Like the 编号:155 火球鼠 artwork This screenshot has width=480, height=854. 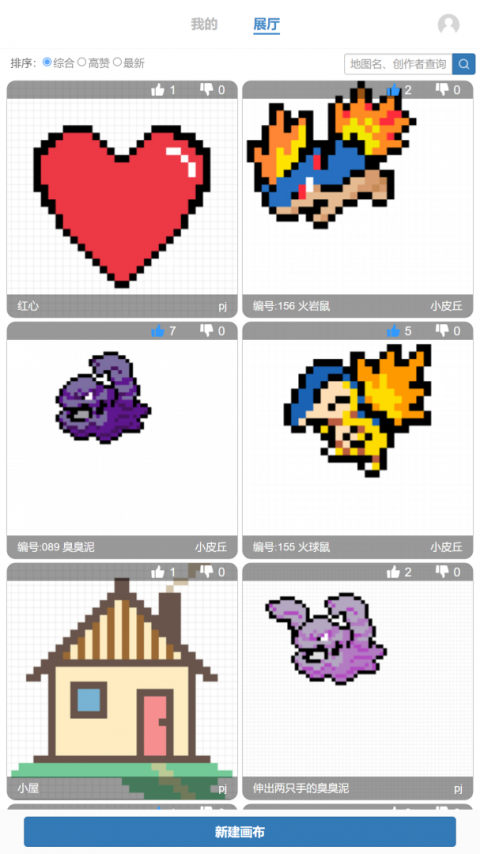(x=393, y=331)
